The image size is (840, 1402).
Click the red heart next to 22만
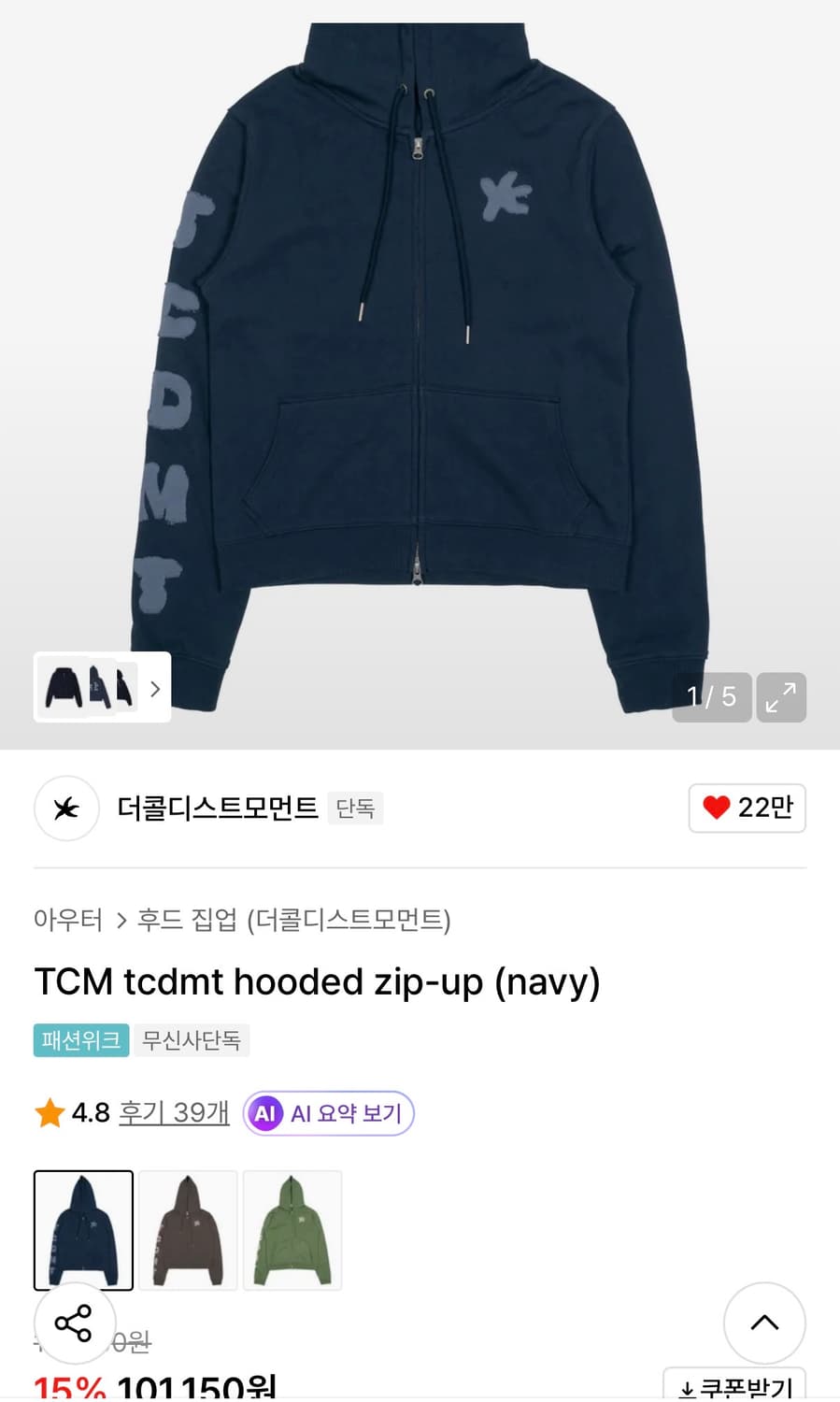click(716, 807)
